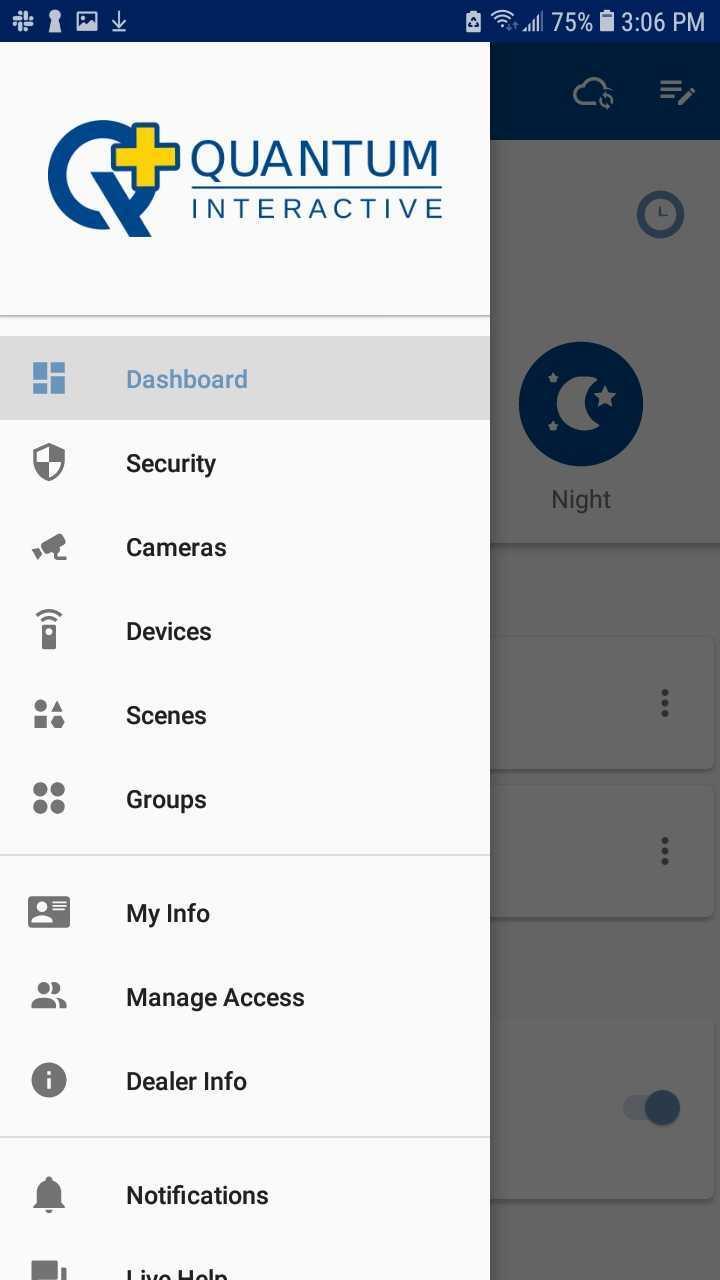Screen dimensions: 720x1280
Task: Open Manage Access
Action: pos(245,997)
